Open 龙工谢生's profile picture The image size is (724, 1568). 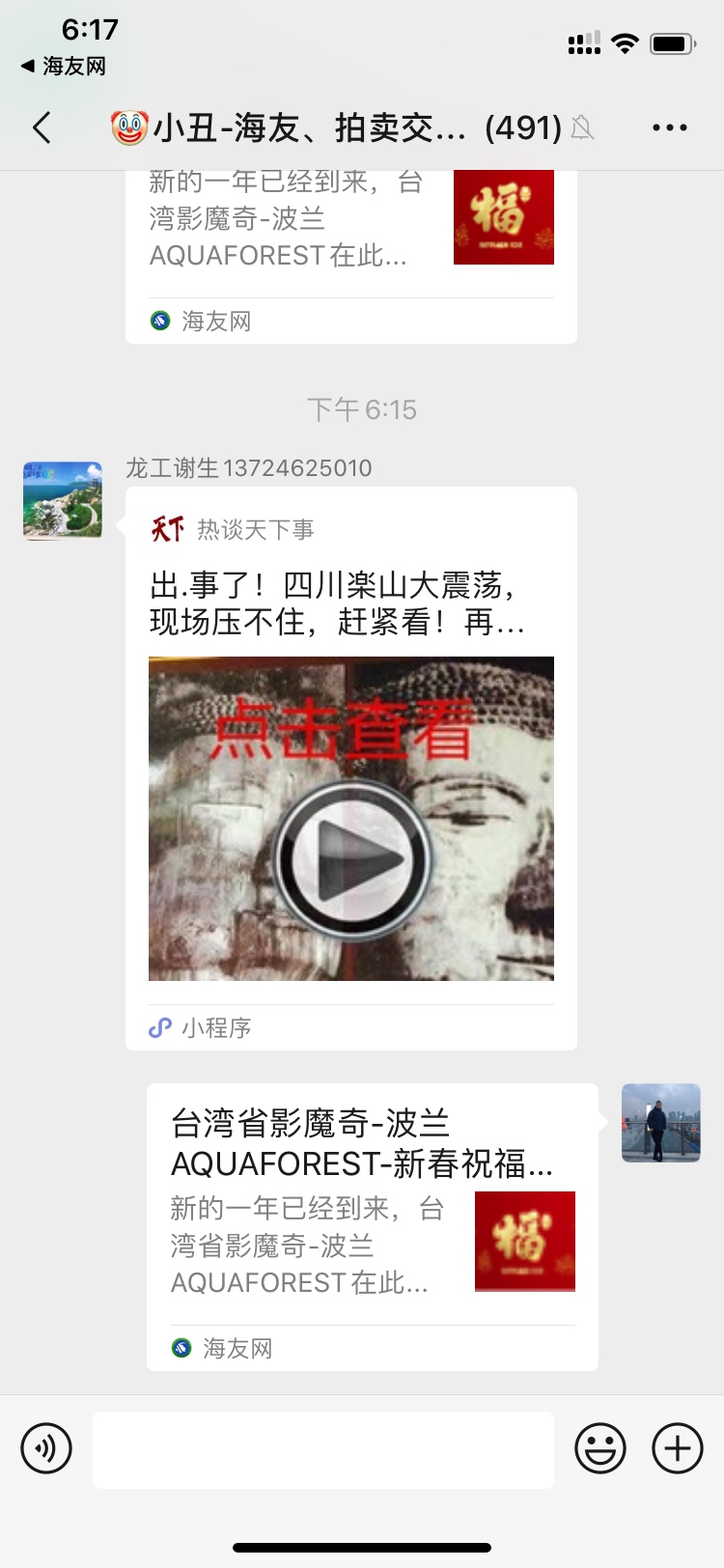click(x=63, y=500)
